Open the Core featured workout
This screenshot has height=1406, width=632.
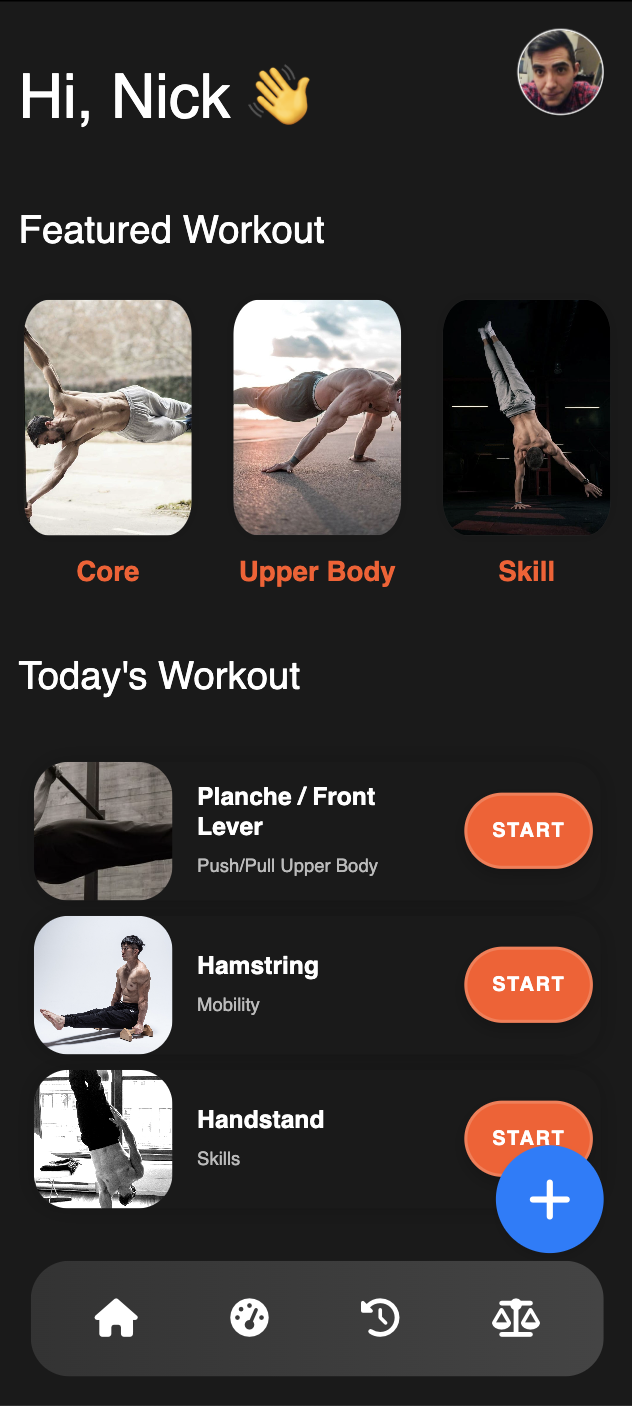click(x=108, y=418)
